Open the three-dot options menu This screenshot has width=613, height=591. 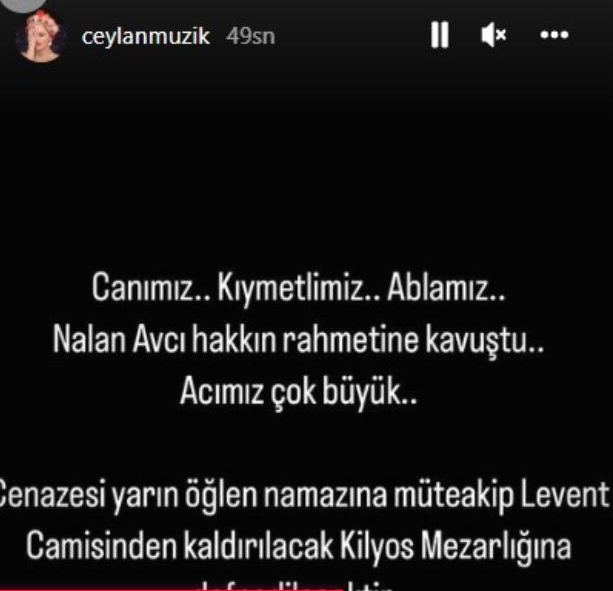pyautogui.click(x=554, y=36)
